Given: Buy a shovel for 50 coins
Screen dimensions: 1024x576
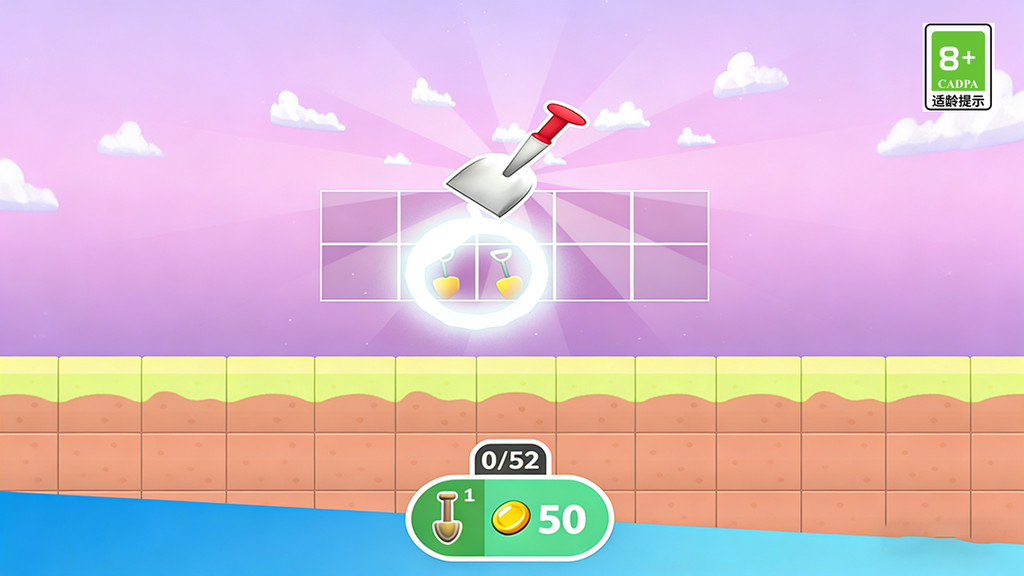Looking at the screenshot, I should click(x=510, y=519).
